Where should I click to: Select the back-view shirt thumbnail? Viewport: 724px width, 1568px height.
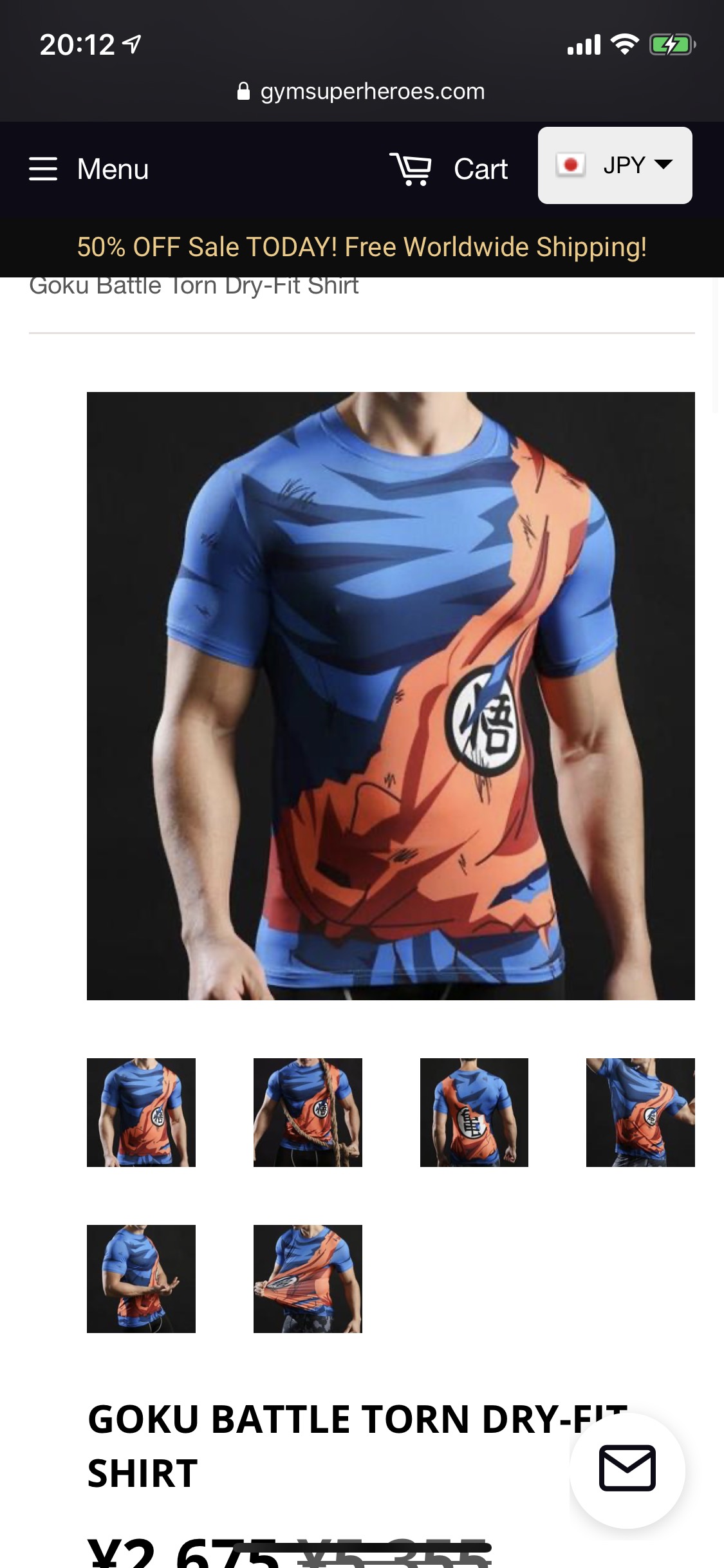[474, 1112]
